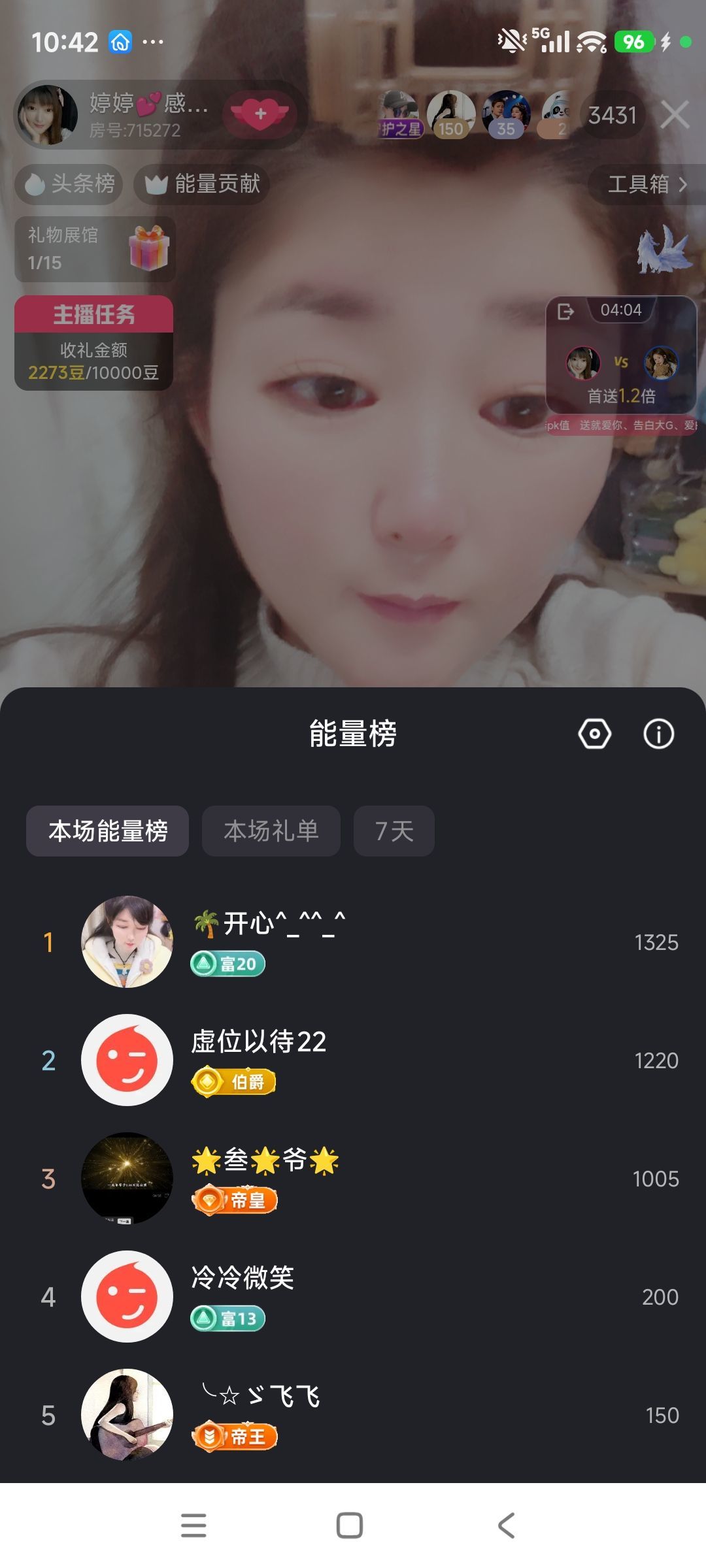Tap the info icon on the 能量榜 panel
The image size is (706, 1568).
click(658, 734)
